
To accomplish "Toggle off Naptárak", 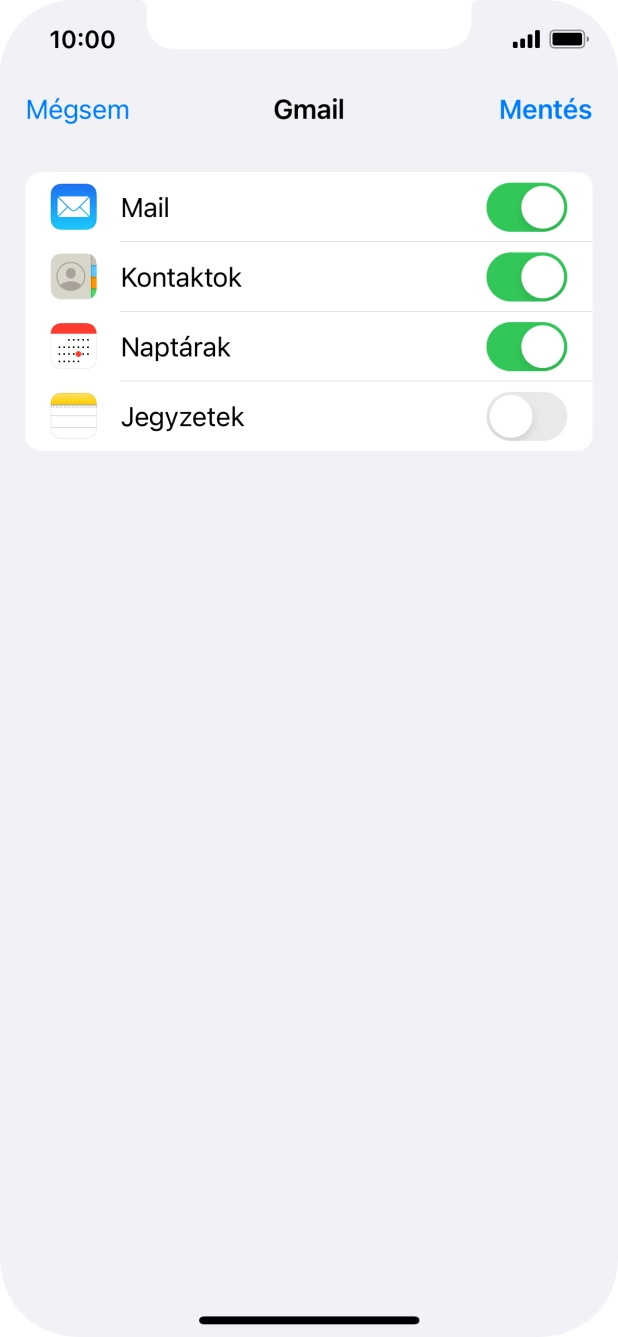I will click(x=526, y=347).
